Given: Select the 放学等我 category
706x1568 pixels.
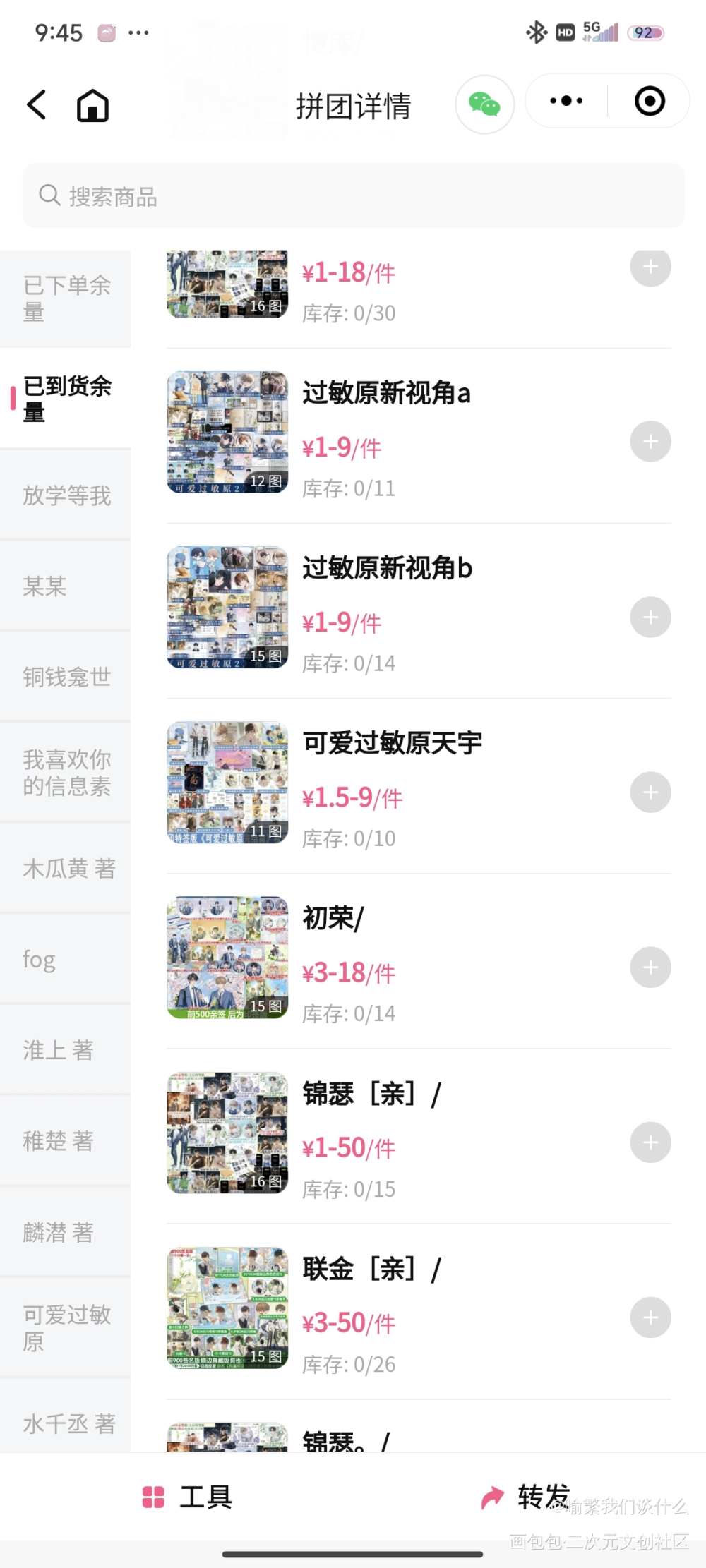Looking at the screenshot, I should (x=66, y=495).
